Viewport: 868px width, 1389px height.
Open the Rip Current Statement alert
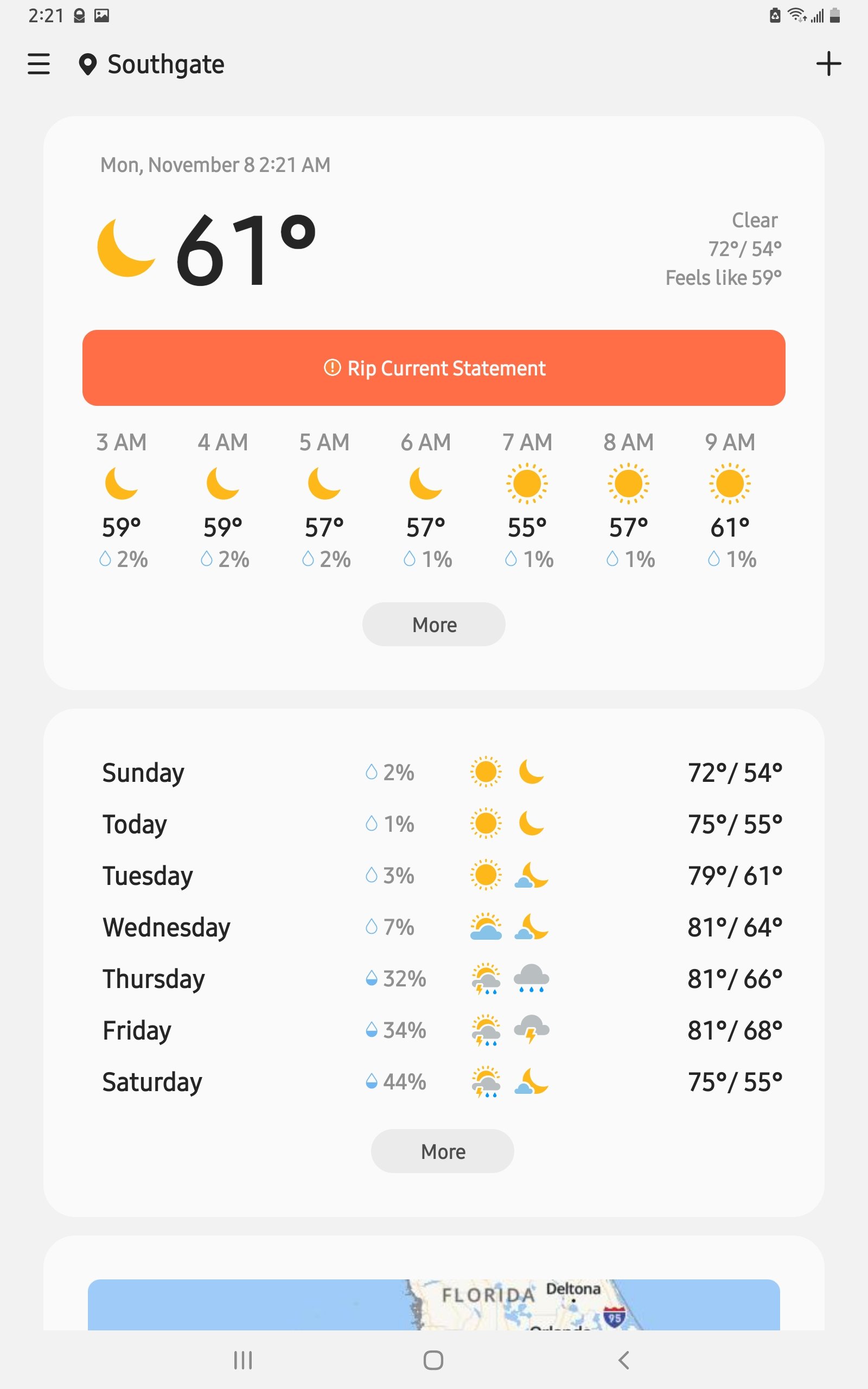(433, 368)
